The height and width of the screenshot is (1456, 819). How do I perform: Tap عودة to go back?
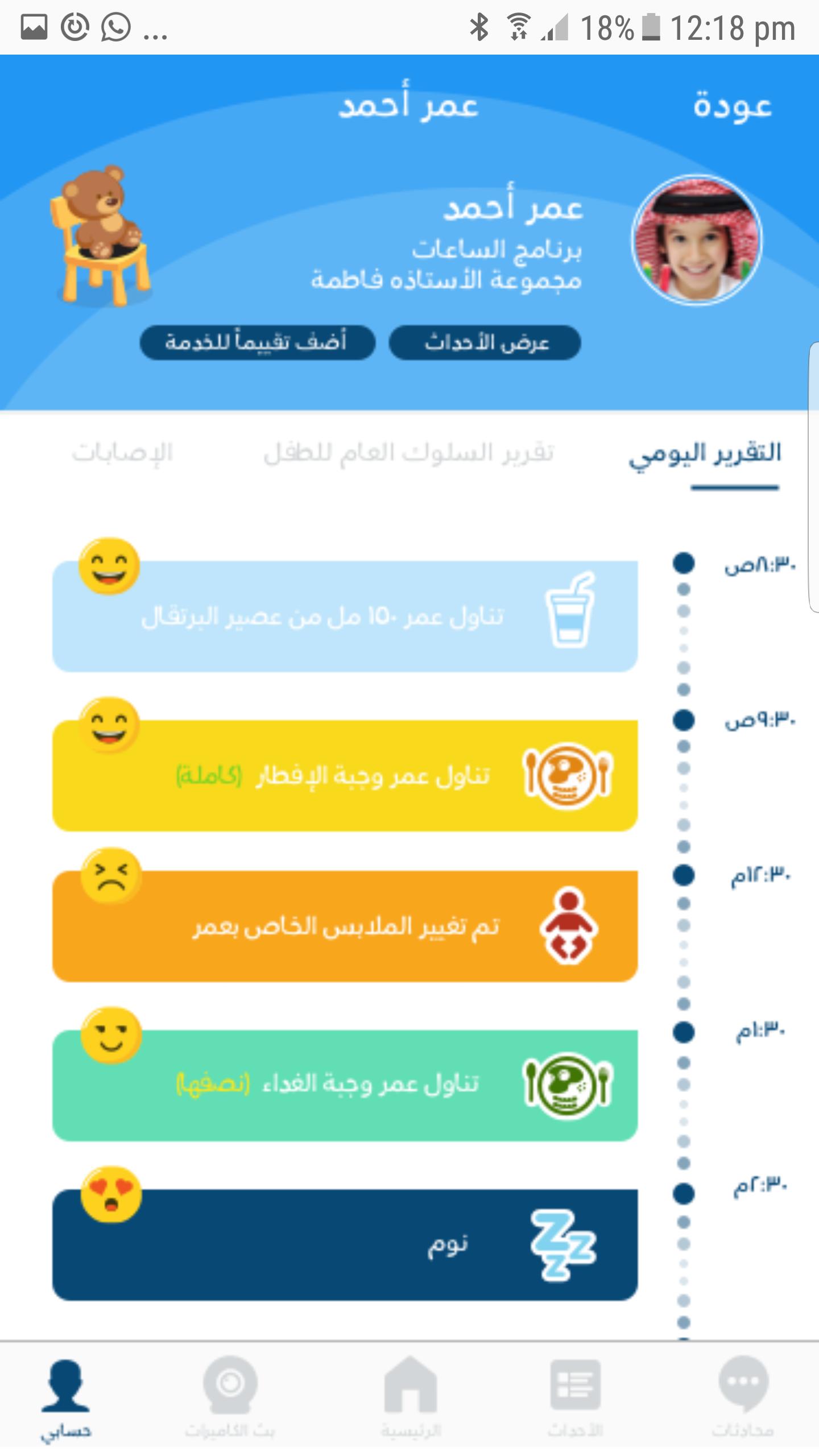pos(733,106)
